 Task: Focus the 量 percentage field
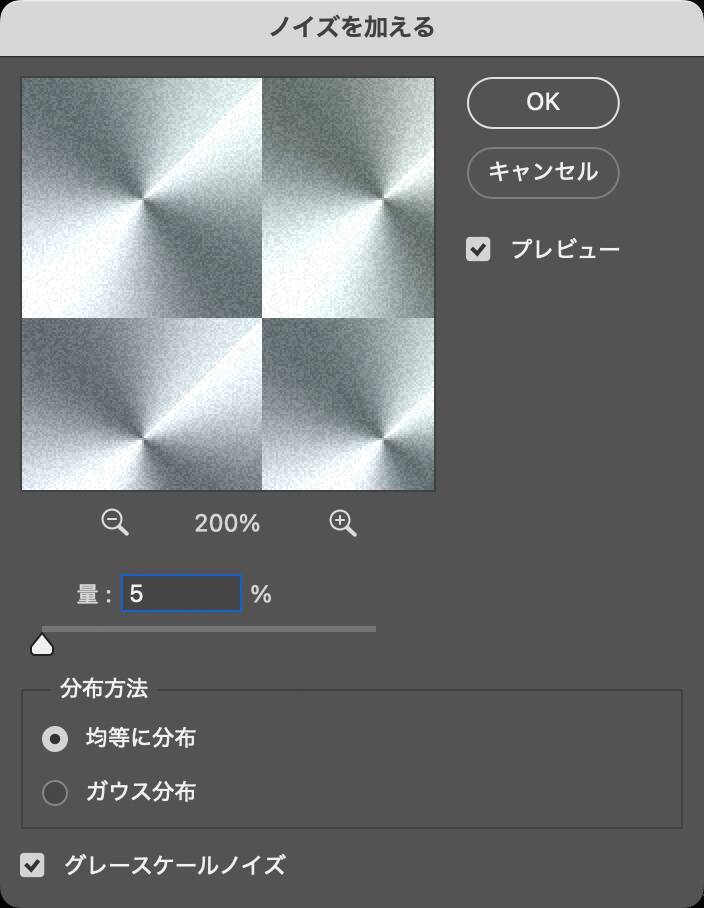181,594
